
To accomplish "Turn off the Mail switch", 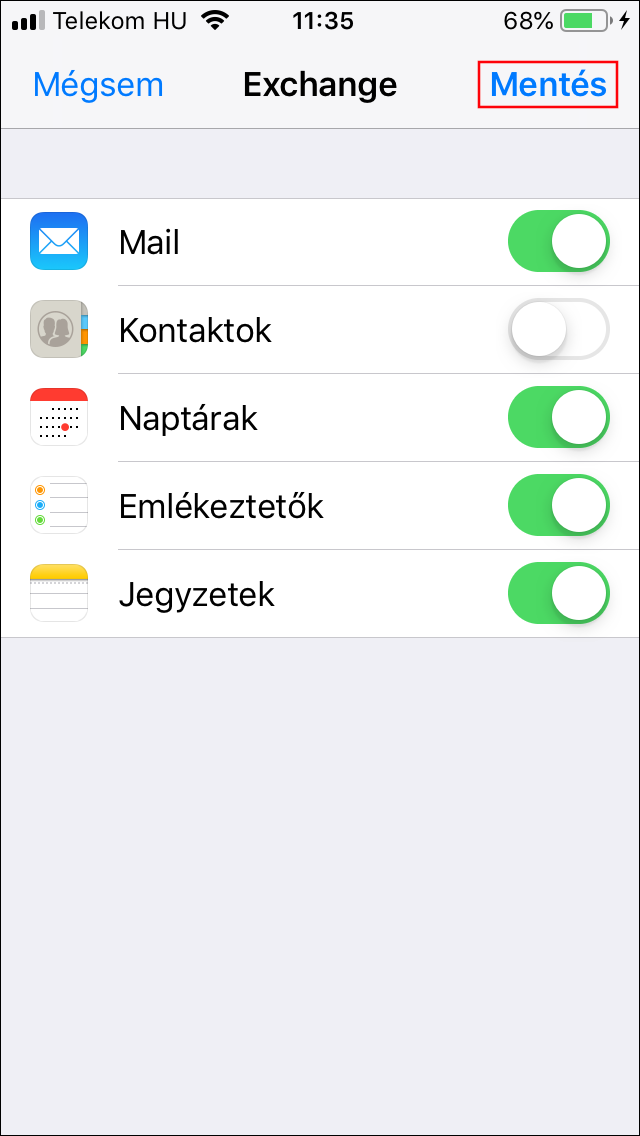I will (559, 242).
